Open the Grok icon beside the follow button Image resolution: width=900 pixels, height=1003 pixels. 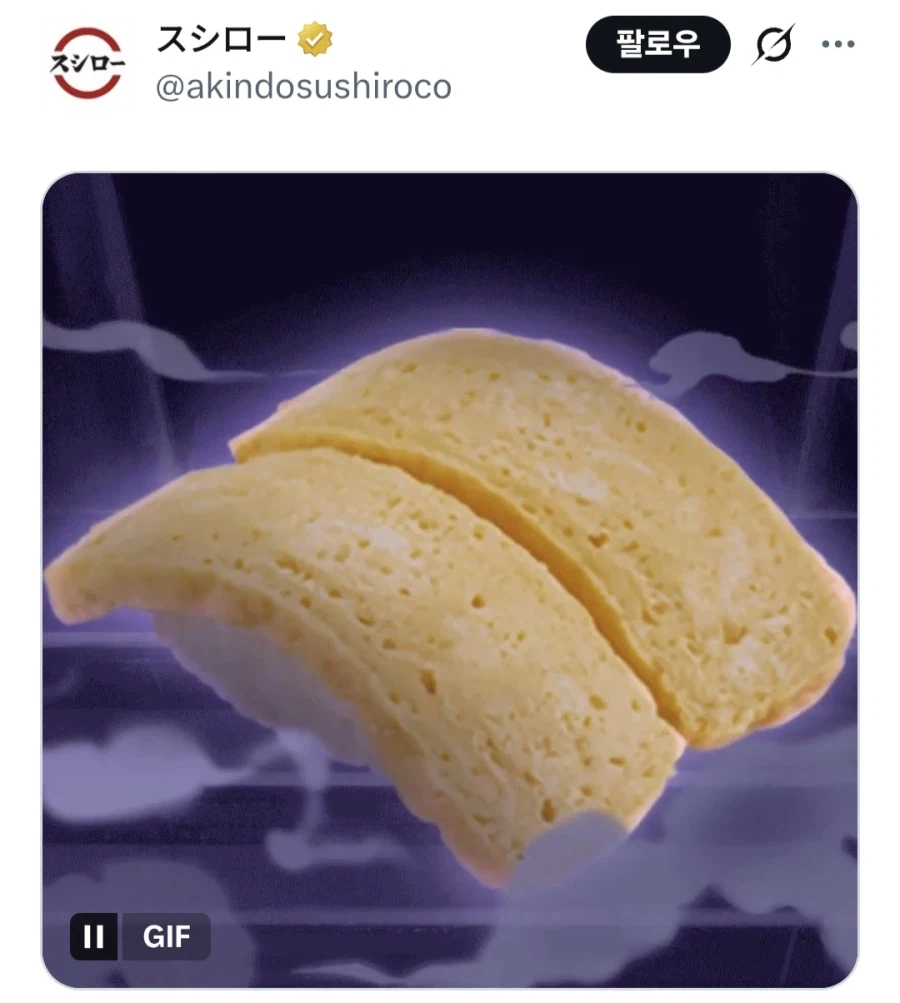(x=773, y=44)
